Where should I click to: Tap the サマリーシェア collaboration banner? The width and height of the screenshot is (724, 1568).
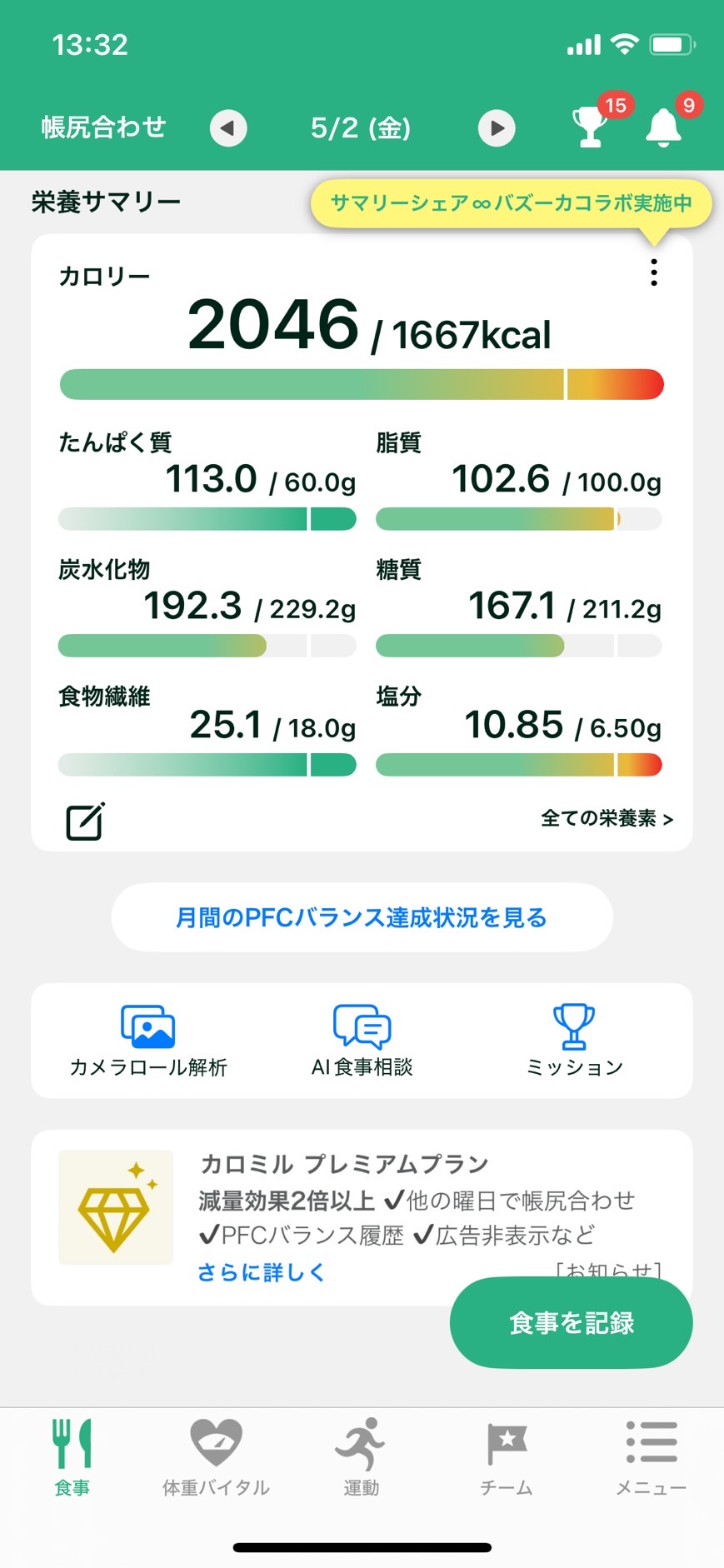pyautogui.click(x=511, y=203)
